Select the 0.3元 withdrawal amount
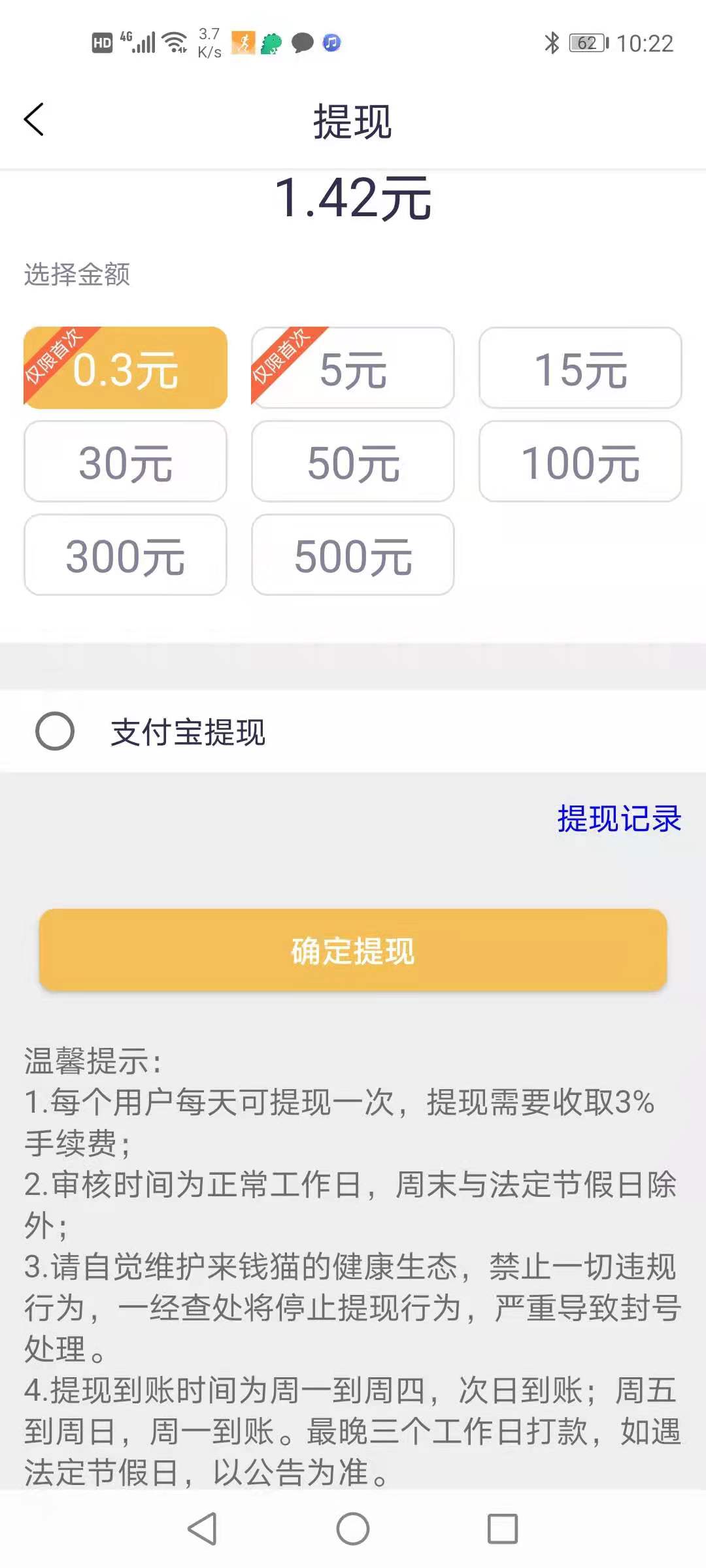Image resolution: width=706 pixels, height=1568 pixels. click(x=126, y=368)
